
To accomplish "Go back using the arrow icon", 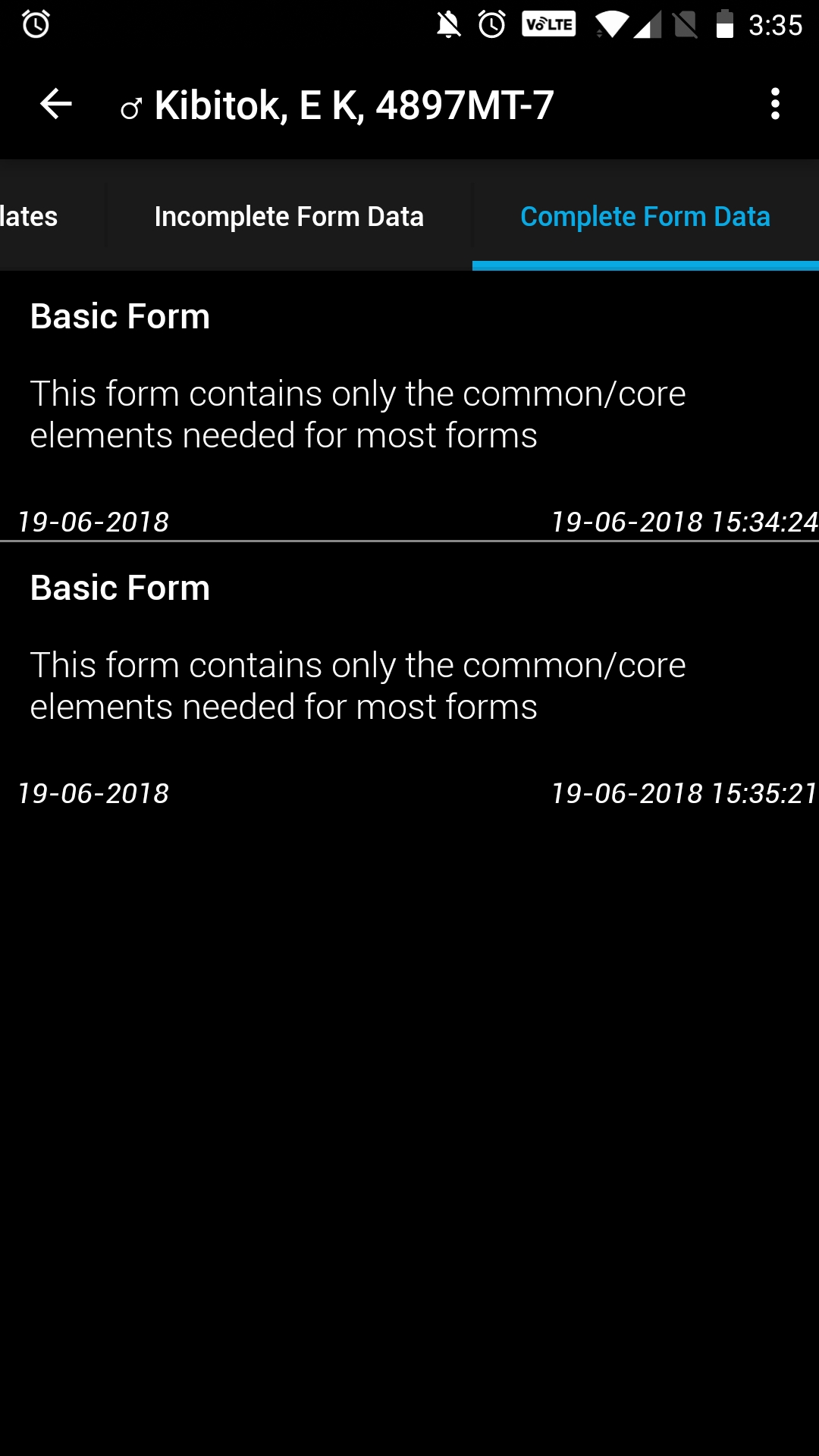I will point(55,104).
